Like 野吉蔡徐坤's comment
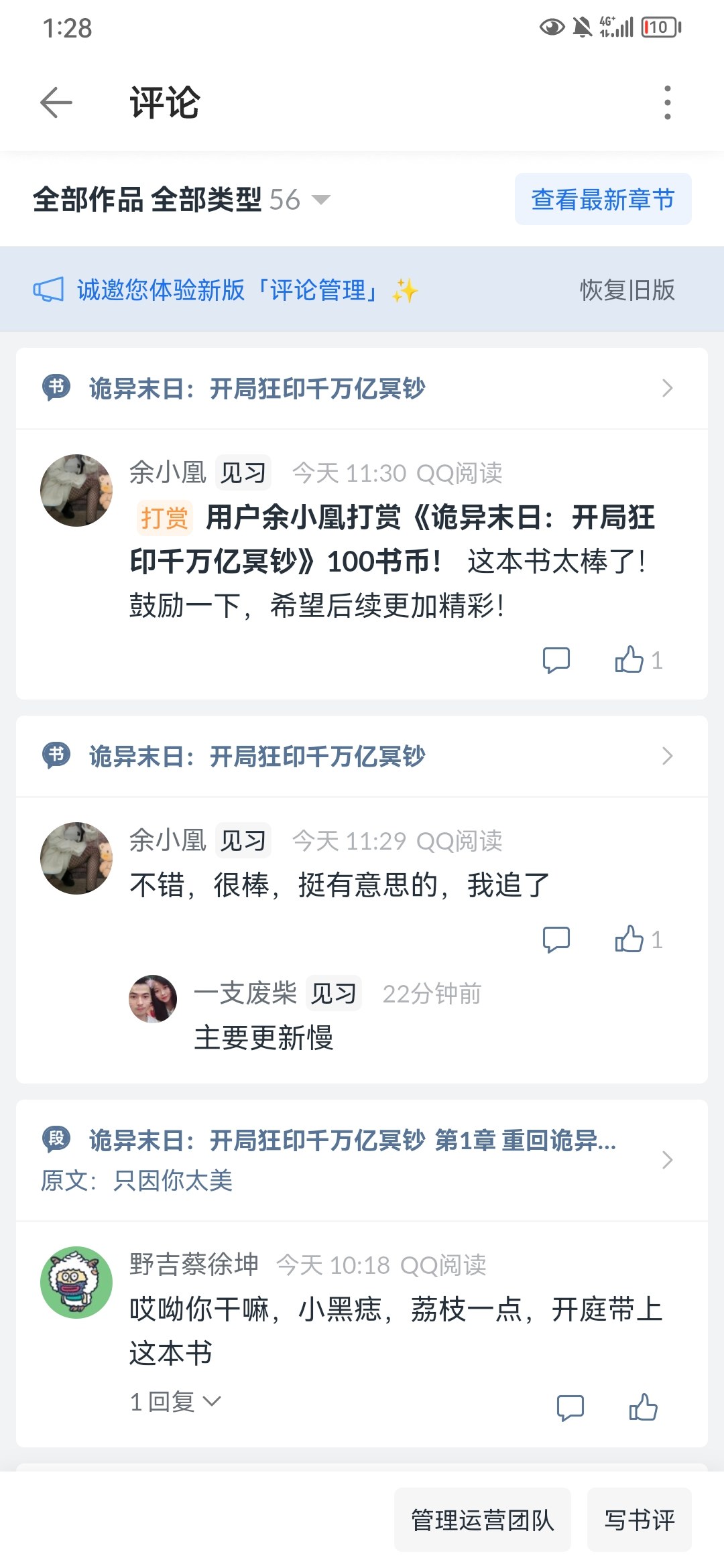The image size is (724, 1568). click(643, 1407)
